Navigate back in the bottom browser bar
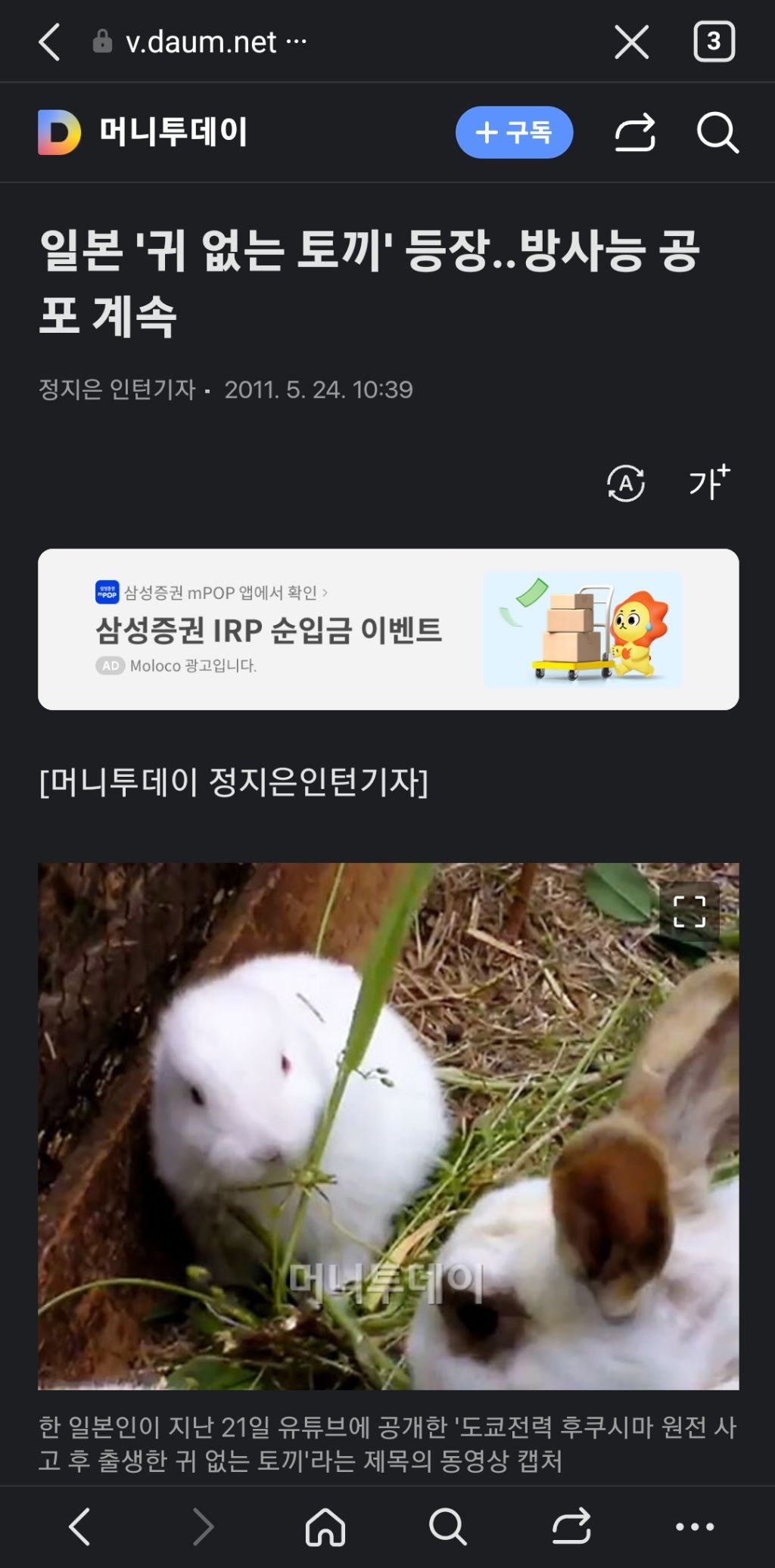Screen dimensions: 775x1568 pos(79,1526)
